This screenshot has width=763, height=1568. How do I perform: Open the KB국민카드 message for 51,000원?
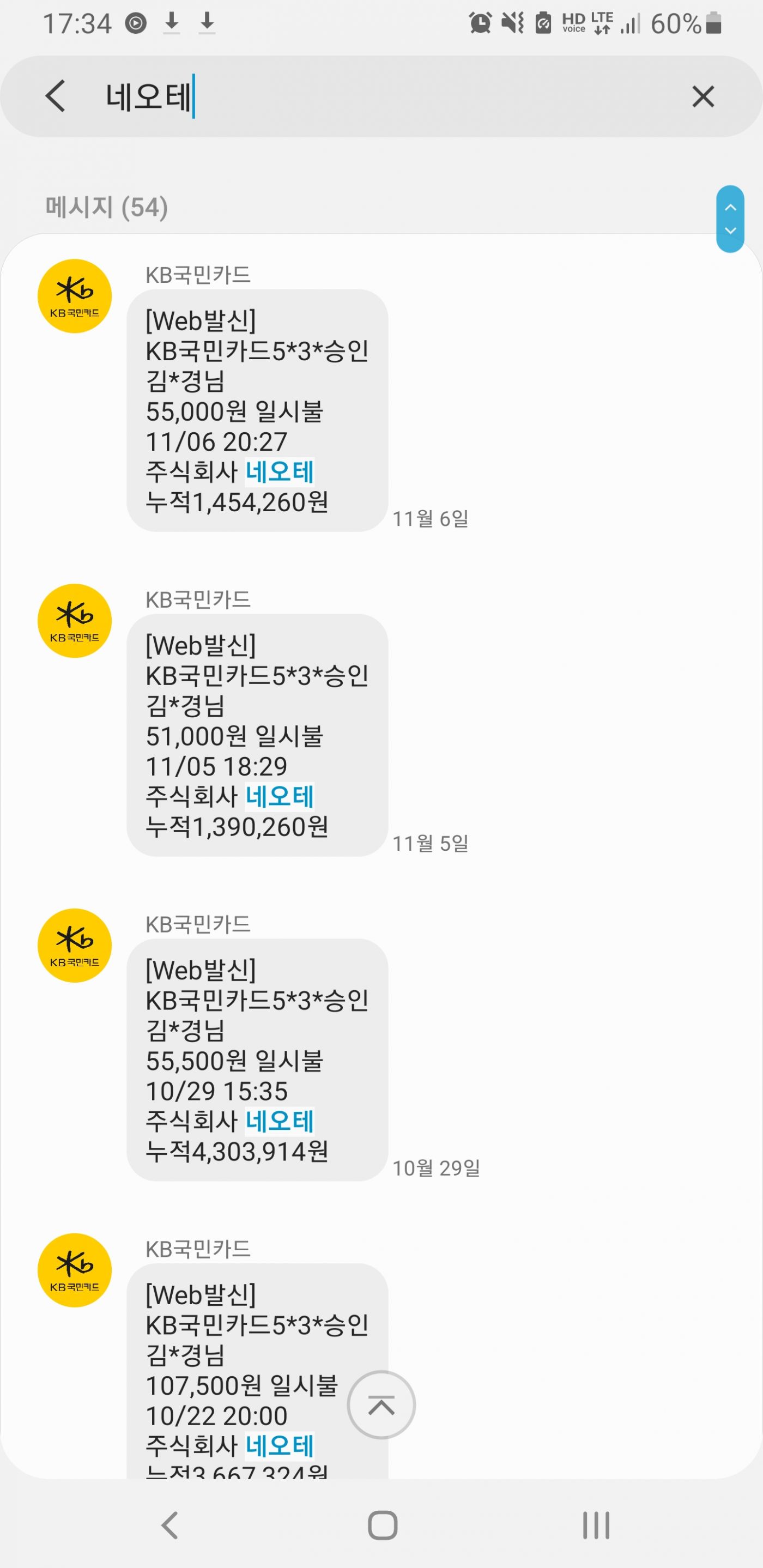click(257, 735)
